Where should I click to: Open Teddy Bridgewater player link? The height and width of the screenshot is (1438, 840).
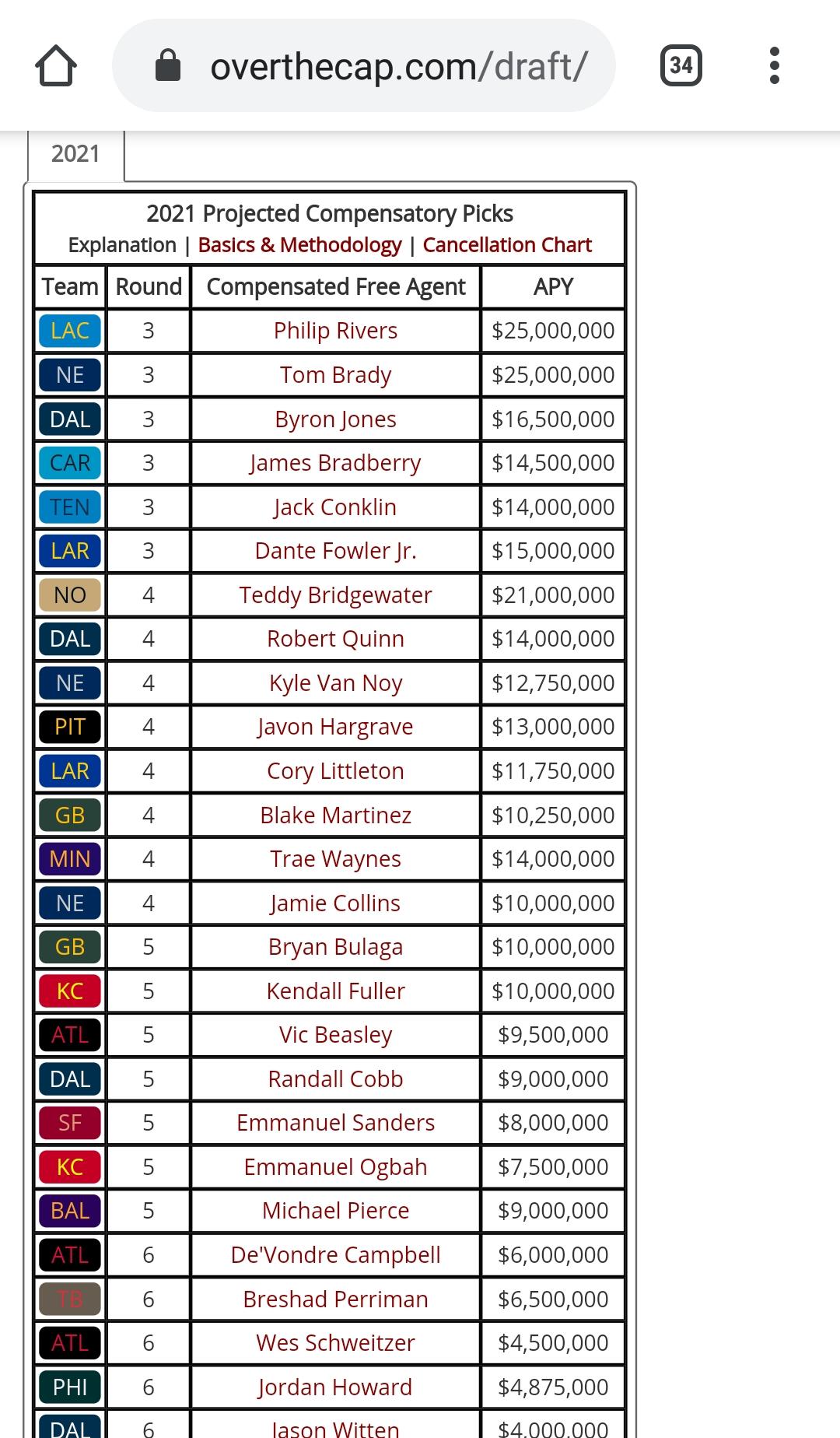point(335,595)
